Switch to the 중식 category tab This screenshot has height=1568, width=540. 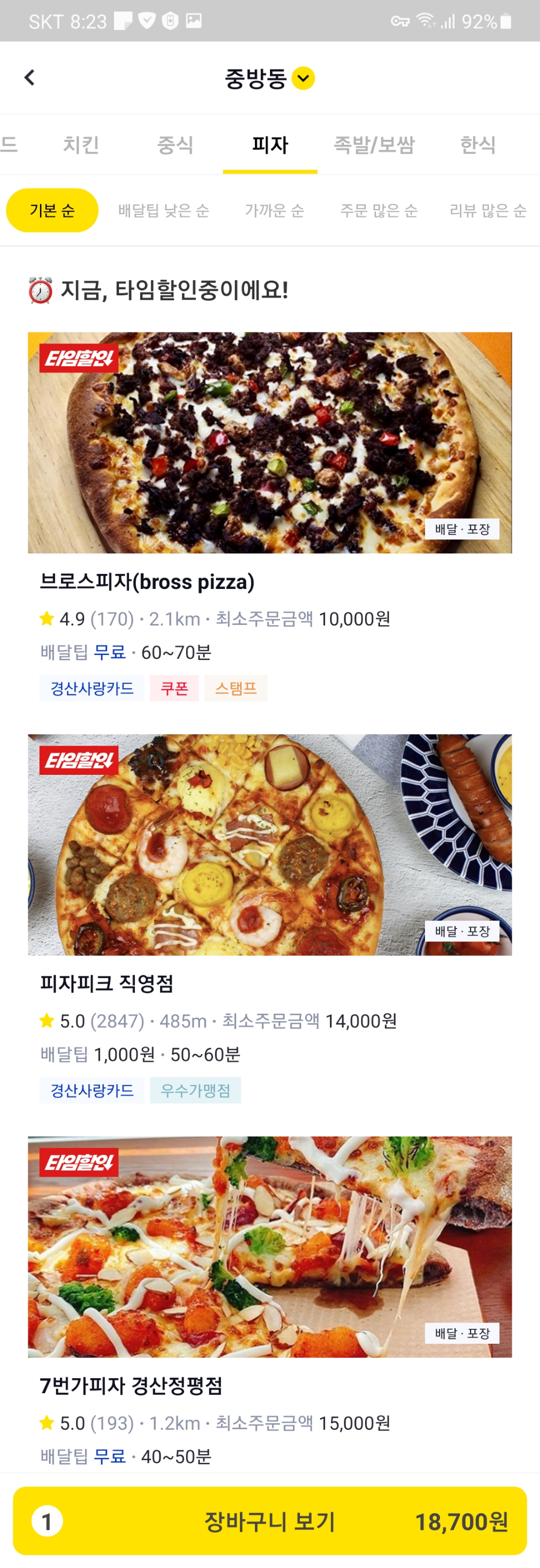point(175,145)
